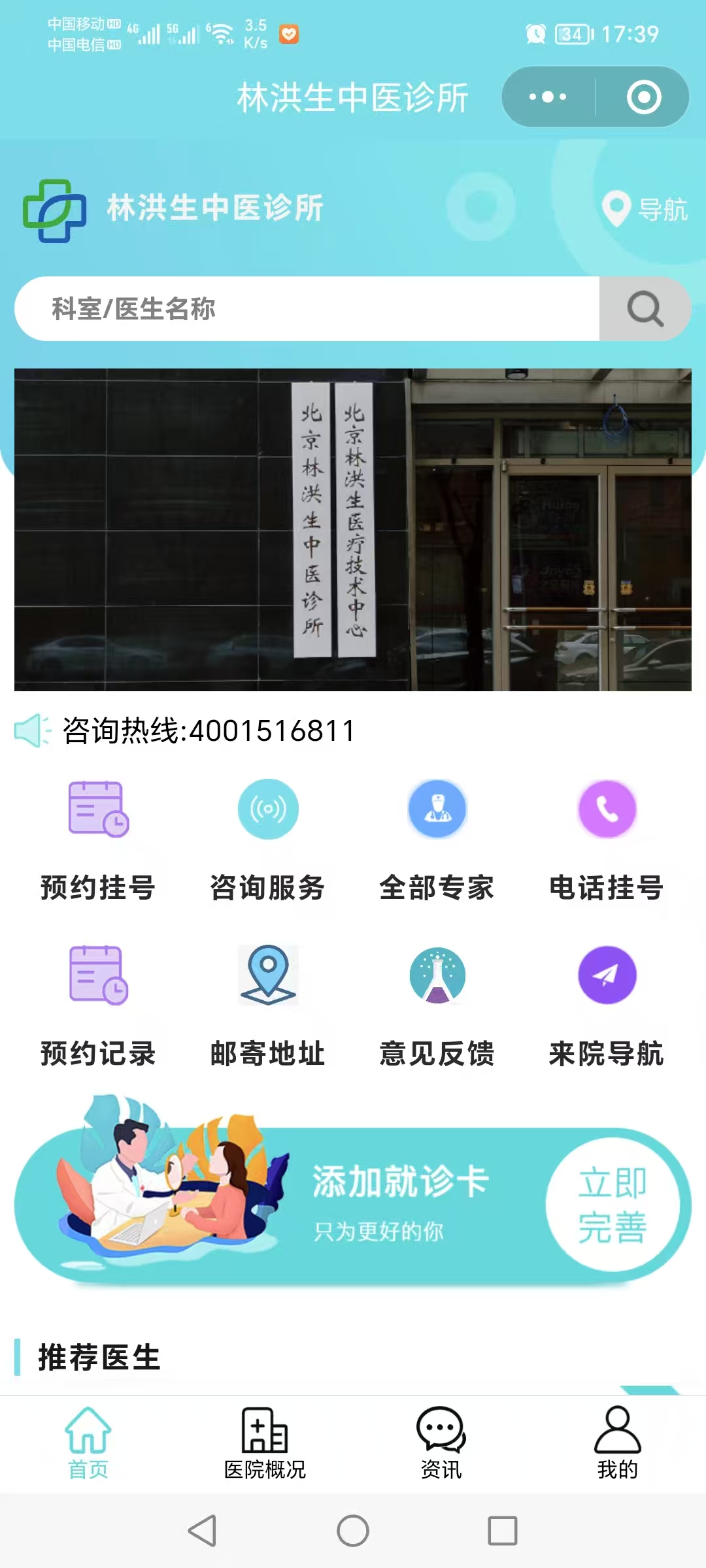The image size is (706, 1568).
Task: Tap 立即完善 on the 添加就诊卡 banner
Action: click(613, 1204)
